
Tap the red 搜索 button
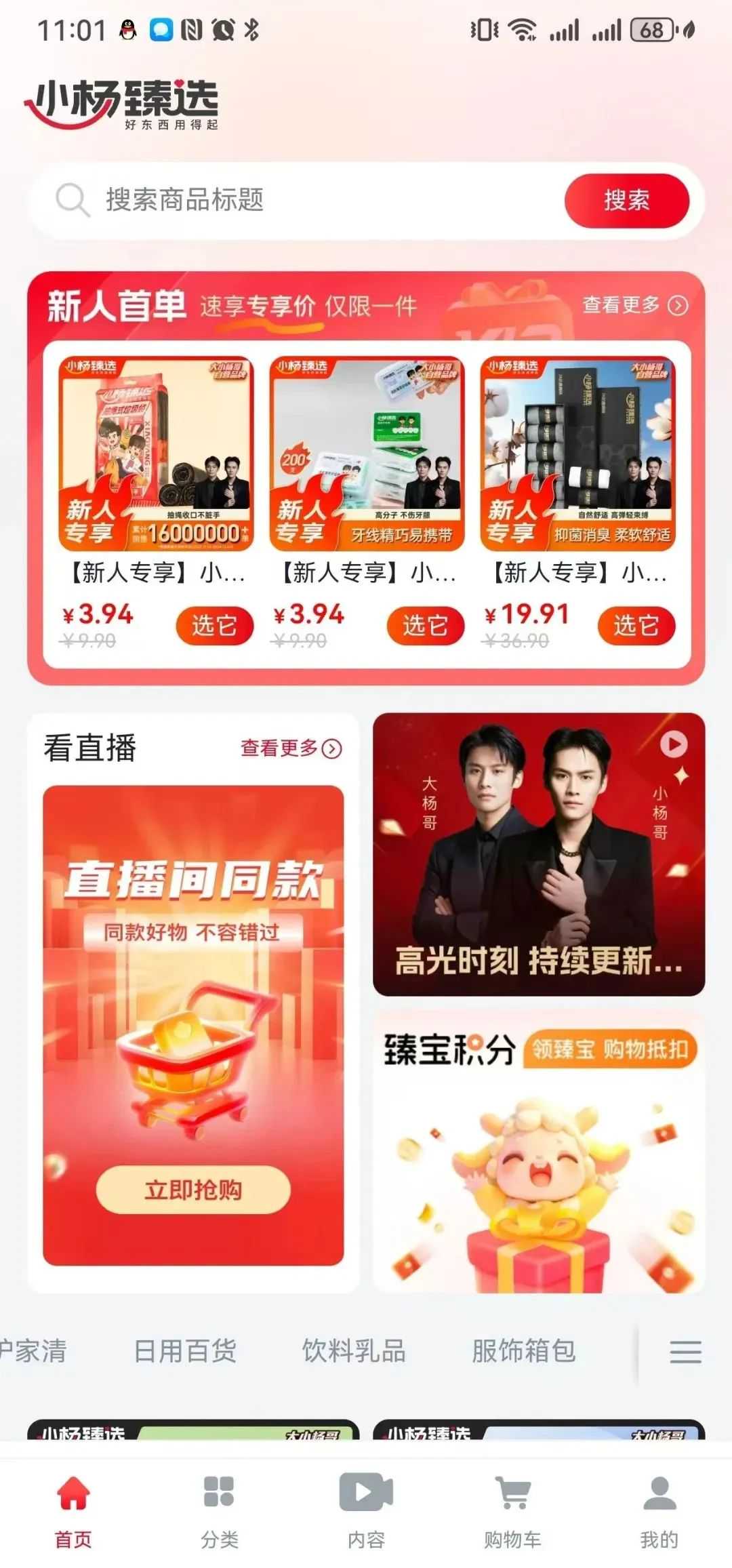click(626, 200)
